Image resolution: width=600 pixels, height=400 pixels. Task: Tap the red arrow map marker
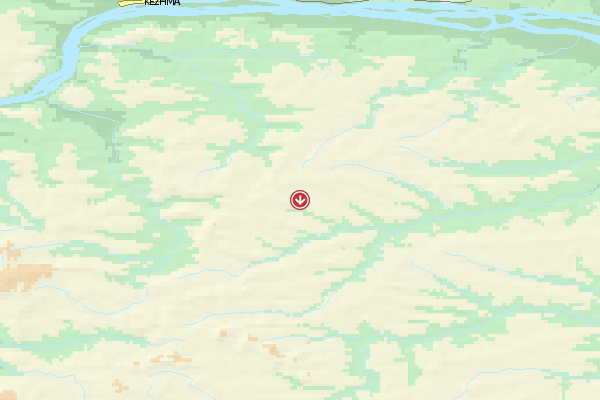299,200
